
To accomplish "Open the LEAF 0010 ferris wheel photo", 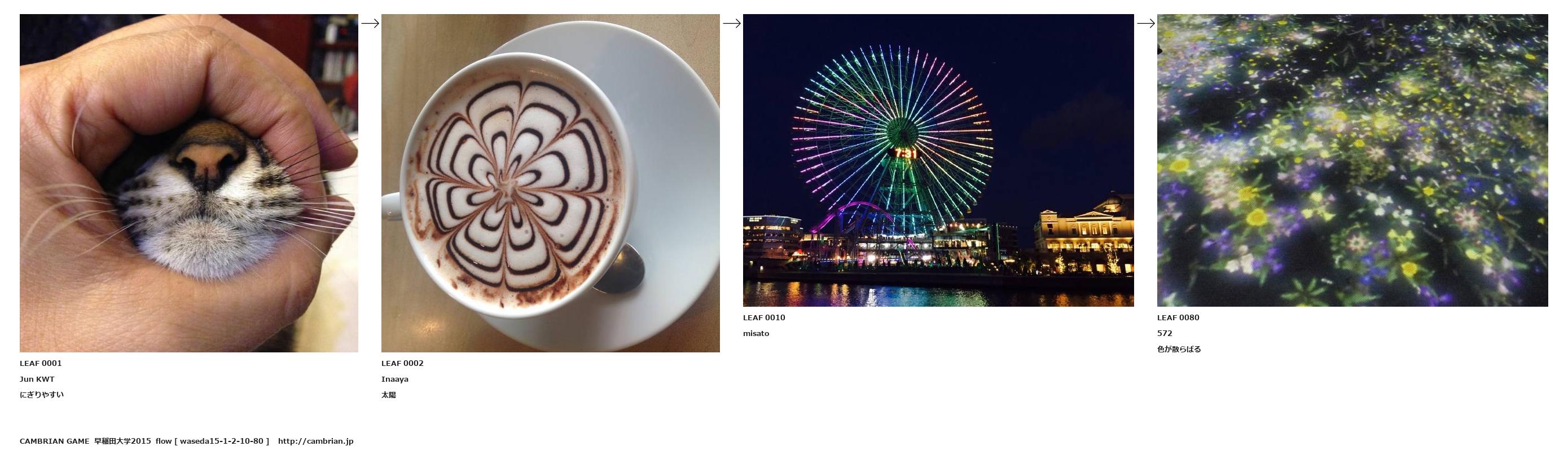I will [938, 160].
